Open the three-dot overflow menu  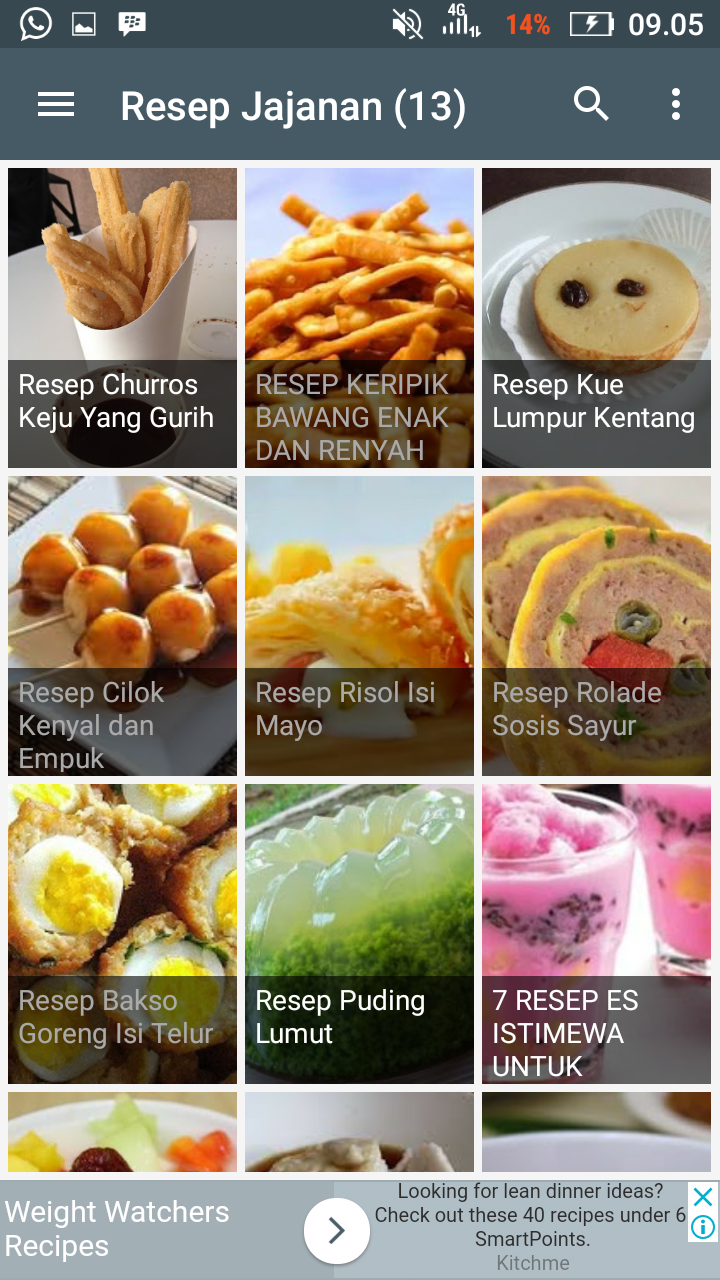pyautogui.click(x=675, y=104)
